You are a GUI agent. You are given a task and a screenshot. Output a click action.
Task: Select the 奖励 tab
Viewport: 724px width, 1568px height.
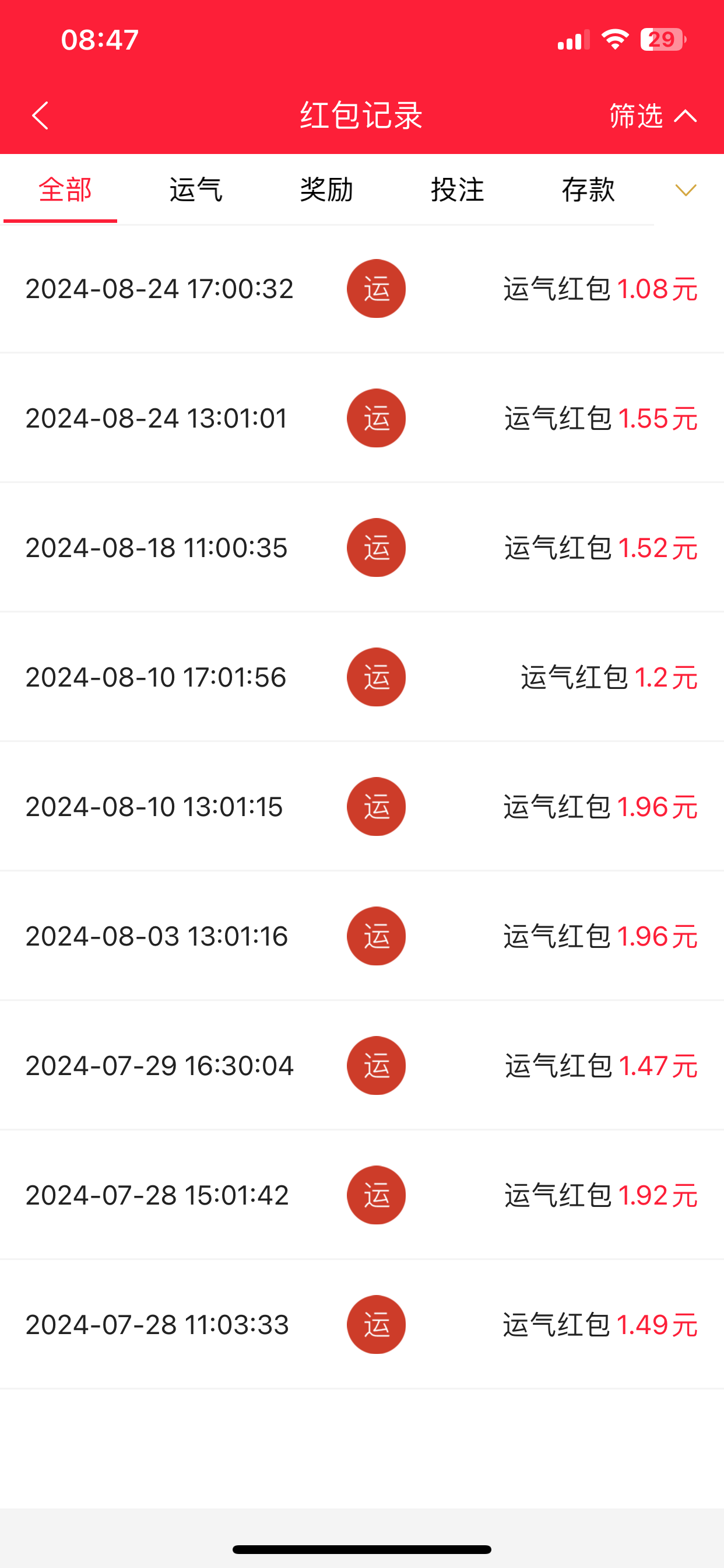[x=326, y=190]
